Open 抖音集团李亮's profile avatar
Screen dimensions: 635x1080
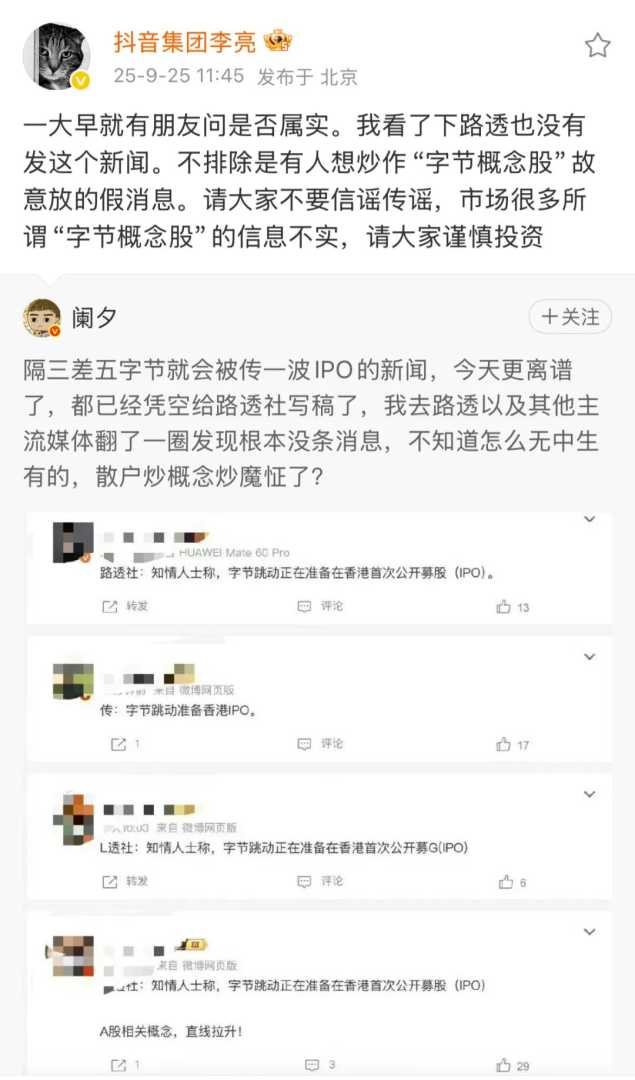click(x=57, y=56)
